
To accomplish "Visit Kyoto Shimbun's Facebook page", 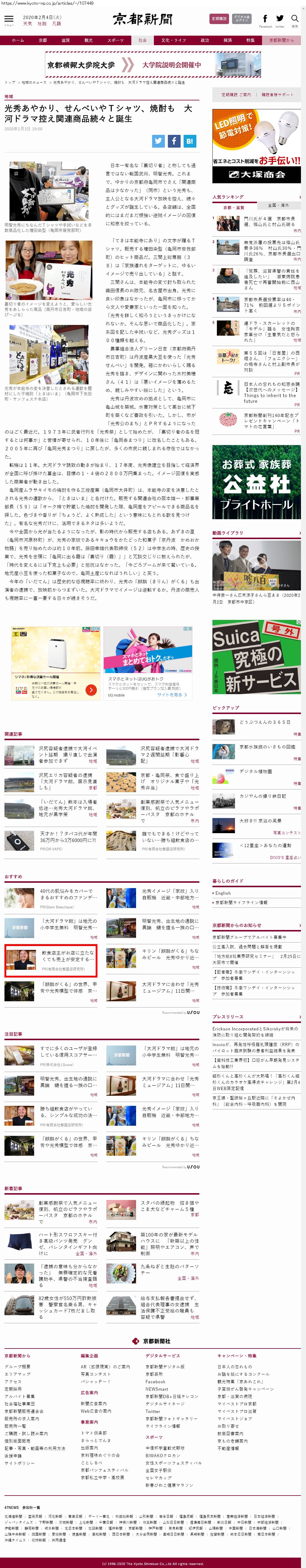I will tap(265, 20).
